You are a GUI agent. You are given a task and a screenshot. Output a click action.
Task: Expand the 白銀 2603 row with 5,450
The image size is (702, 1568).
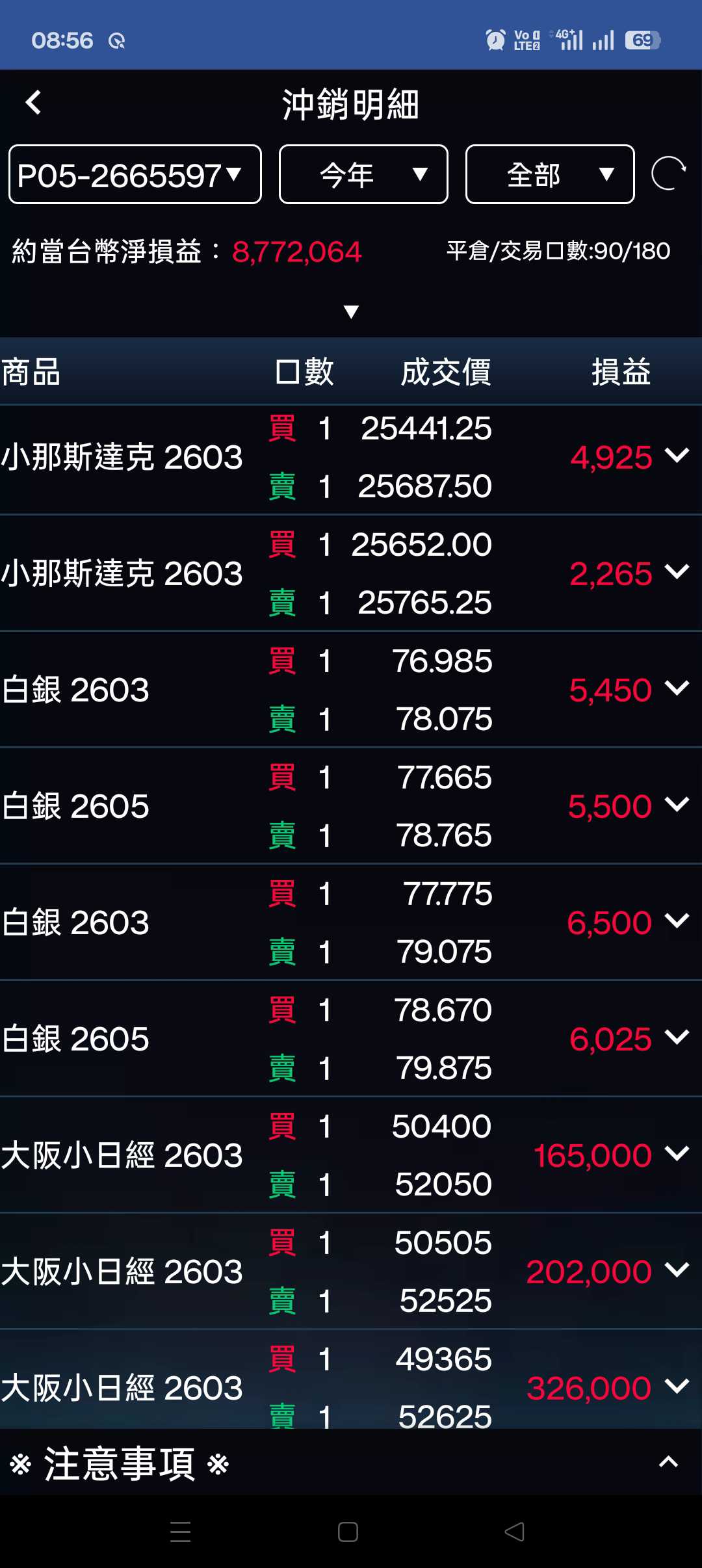click(x=677, y=688)
